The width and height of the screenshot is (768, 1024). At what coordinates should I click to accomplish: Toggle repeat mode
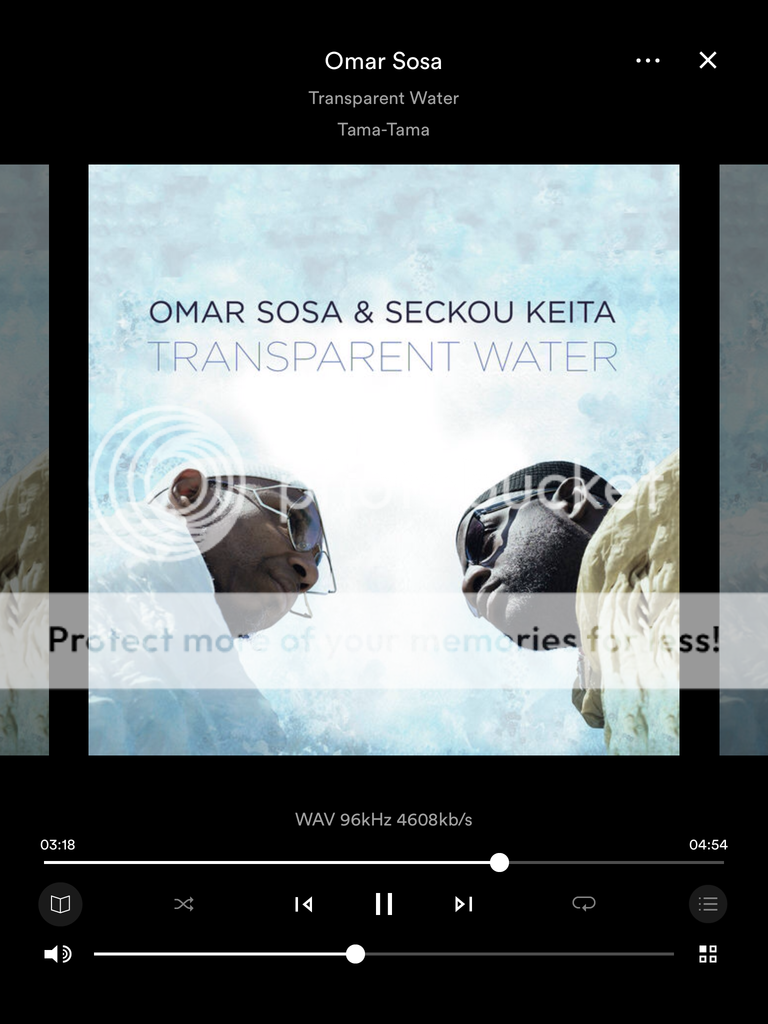pyautogui.click(x=584, y=904)
